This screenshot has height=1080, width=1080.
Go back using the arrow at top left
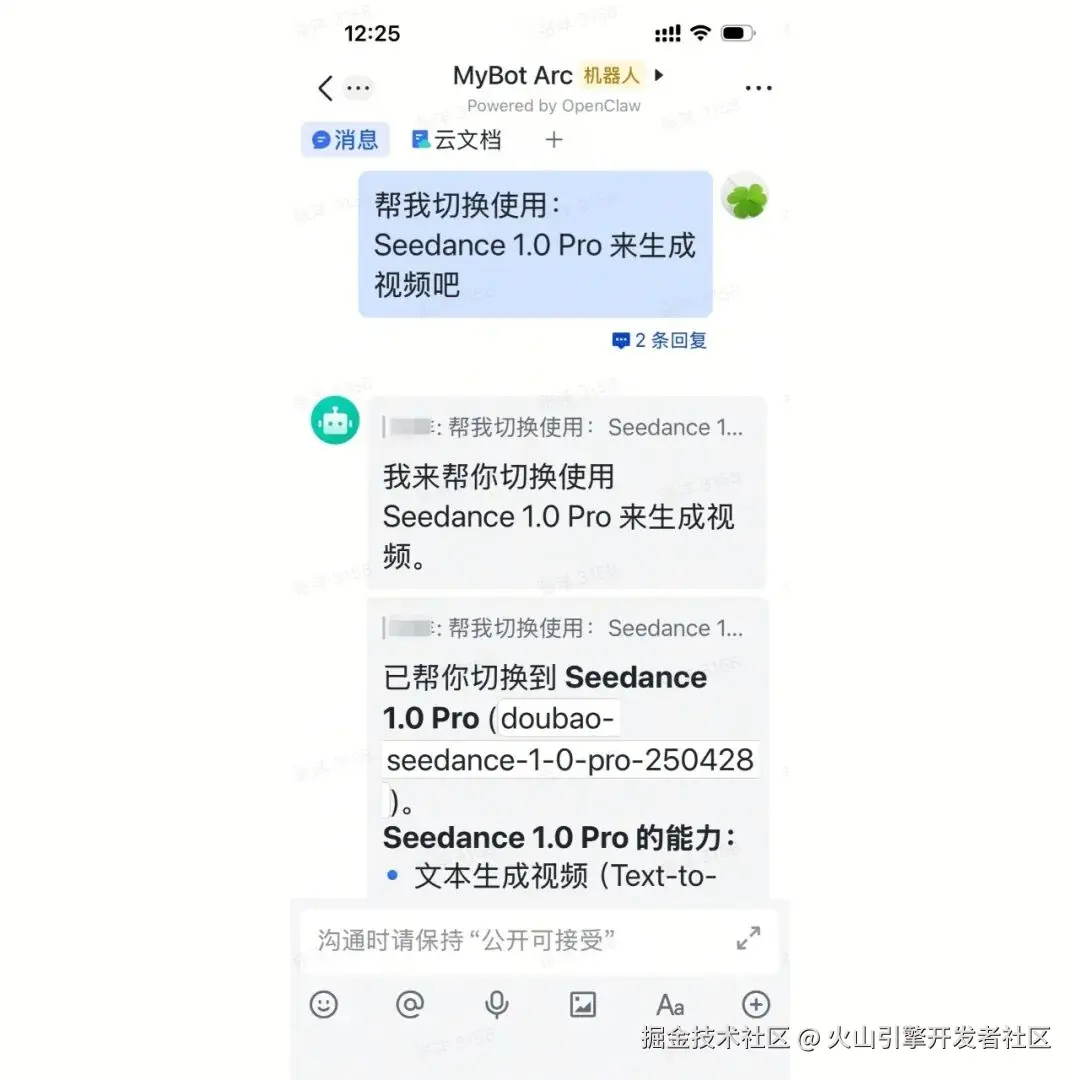(325, 88)
